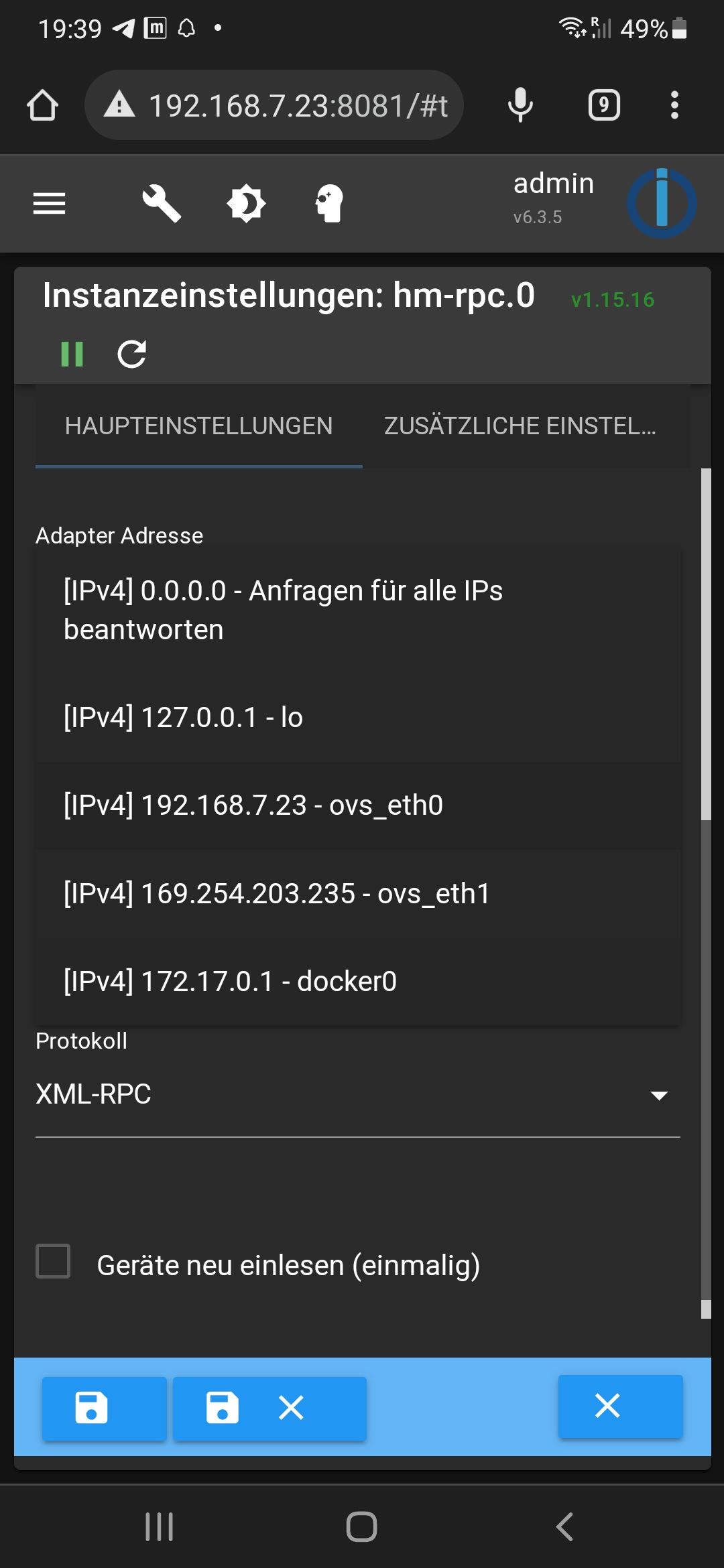Expand the Protokoll XML-RPC dropdown
The image size is (724, 1568).
357,1095
